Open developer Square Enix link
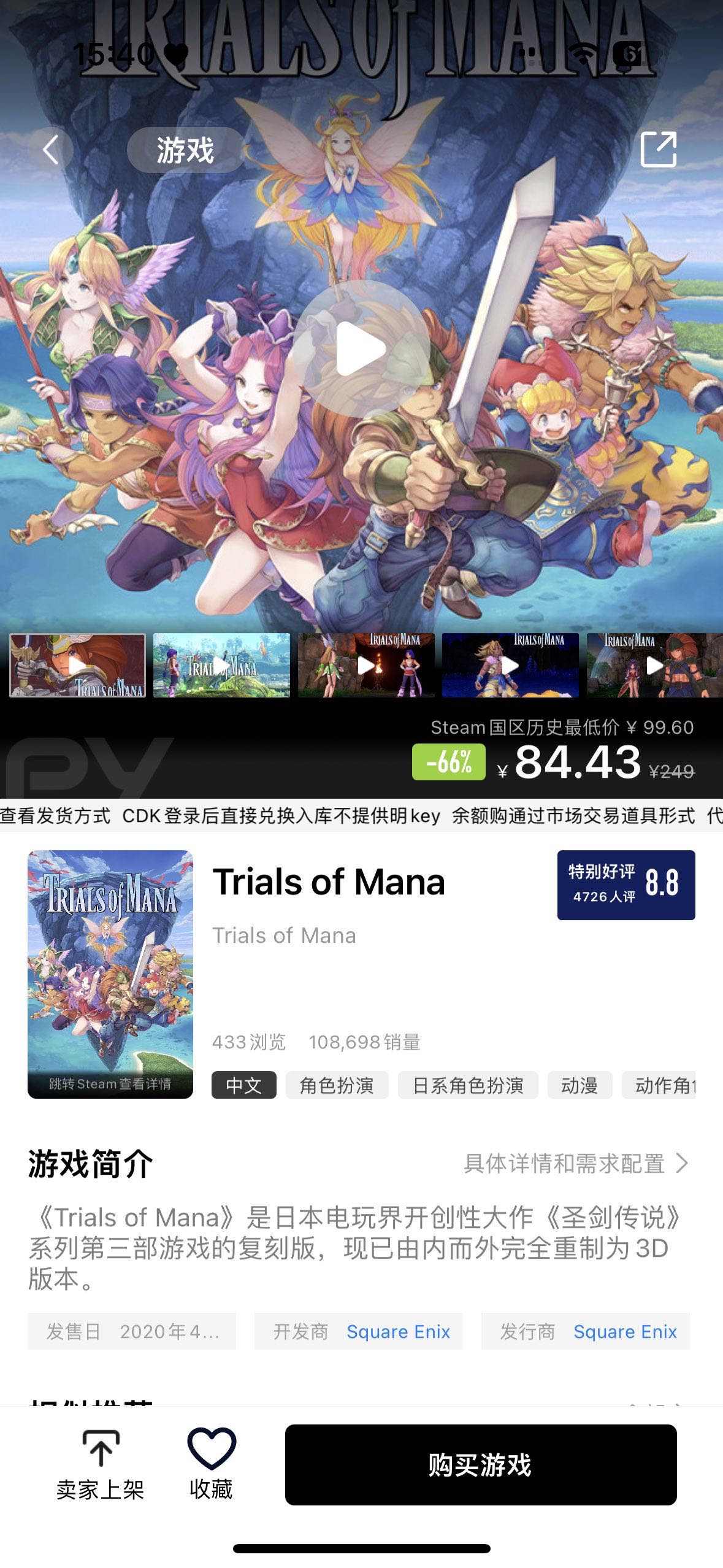This screenshot has height=1568, width=723. click(x=398, y=1331)
